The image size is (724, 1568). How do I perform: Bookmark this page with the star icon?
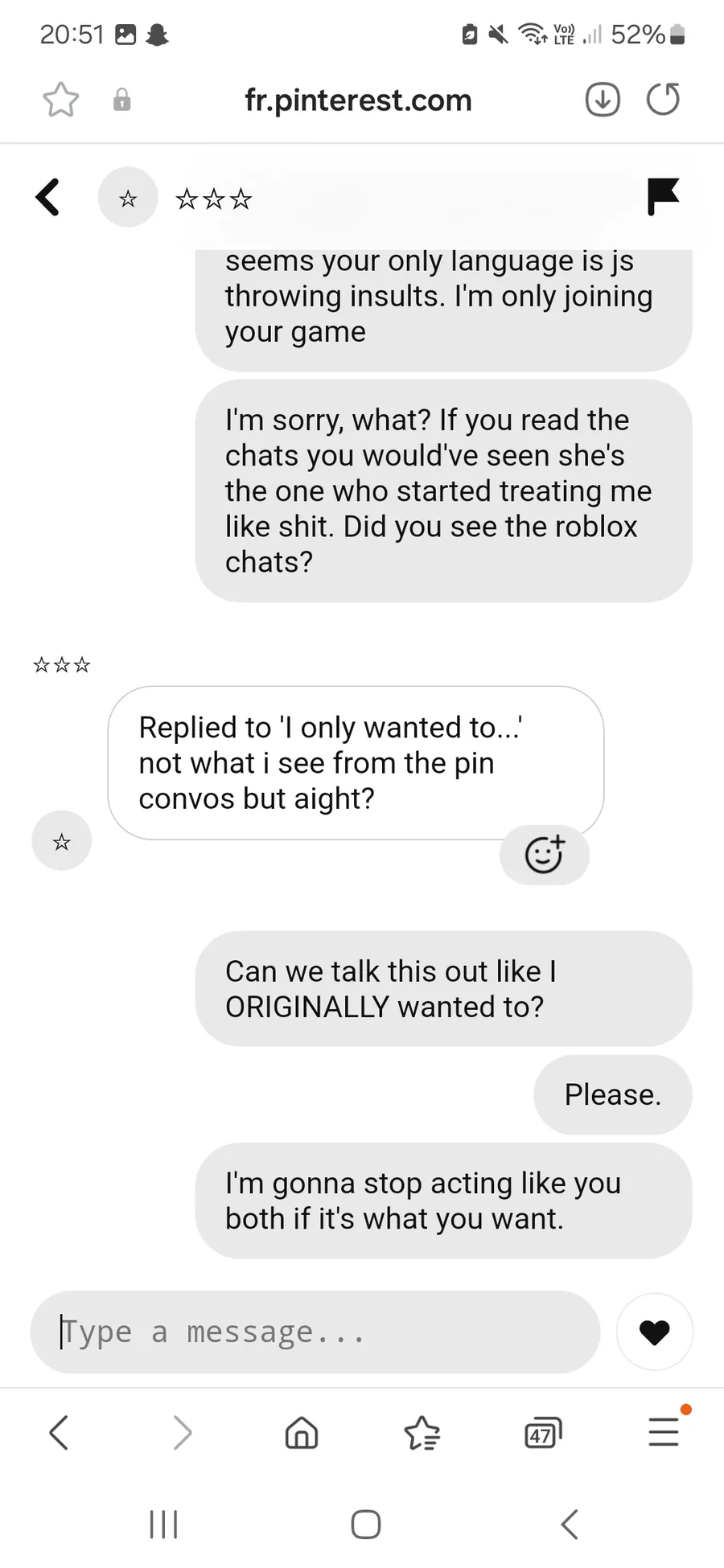click(x=61, y=101)
